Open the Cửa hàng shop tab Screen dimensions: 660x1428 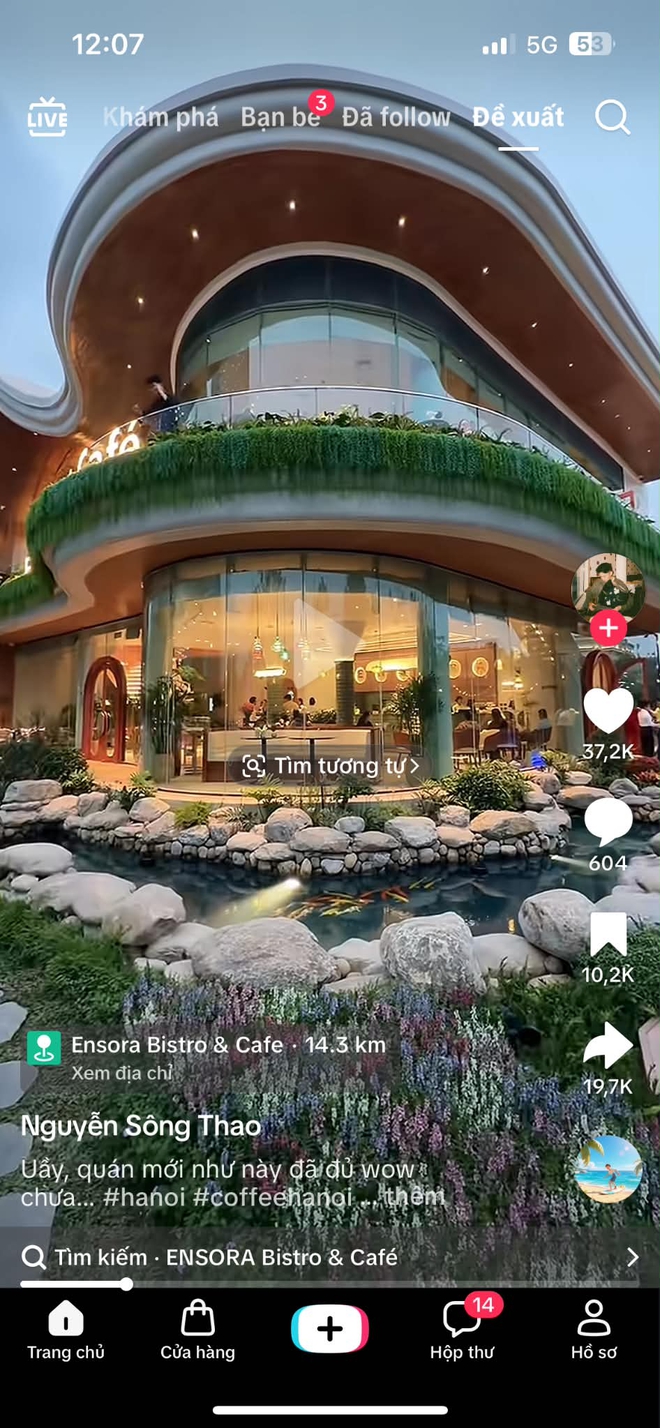tap(198, 1331)
